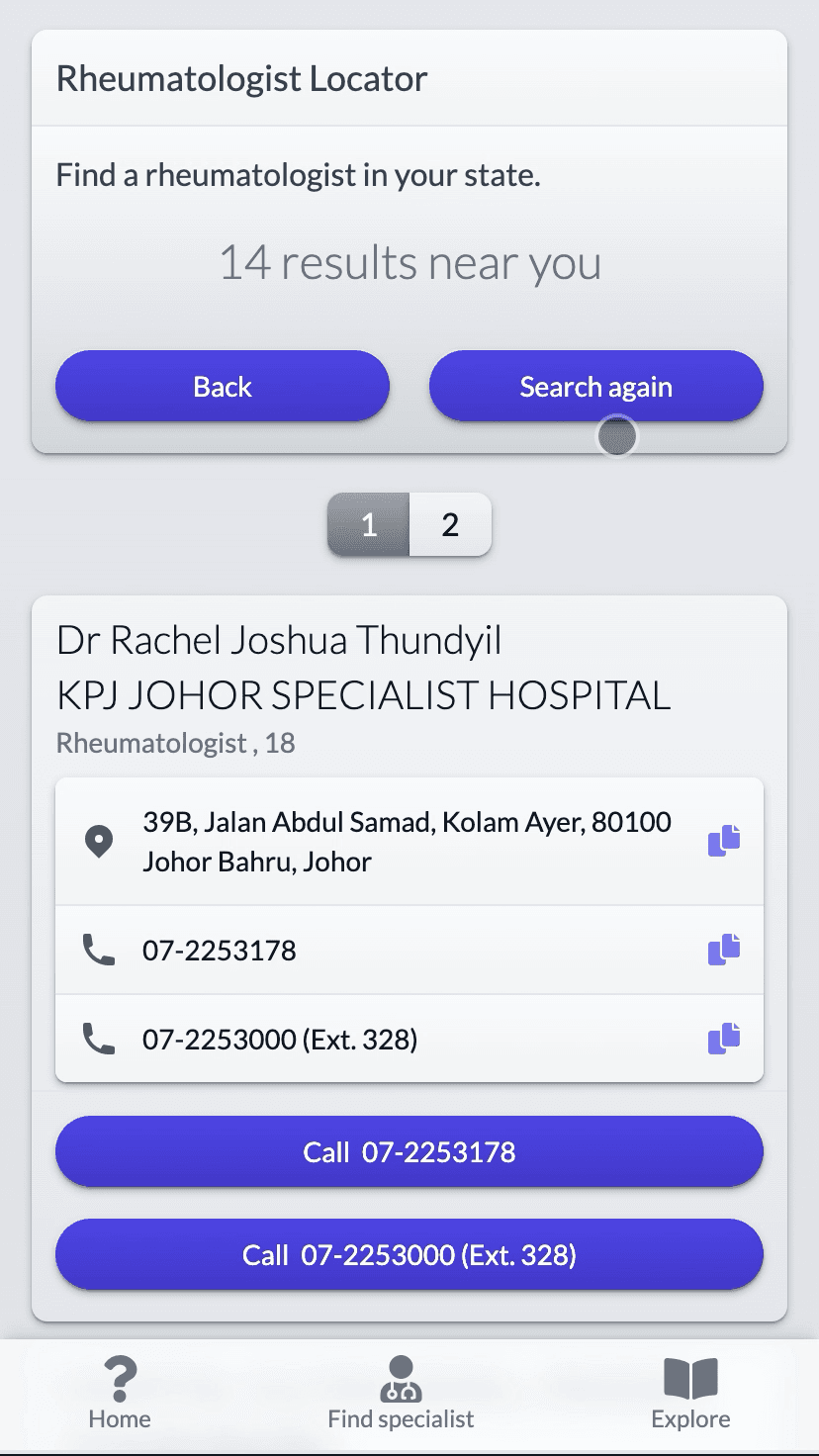Switch to results page 2
The image size is (819, 1456).
[451, 525]
